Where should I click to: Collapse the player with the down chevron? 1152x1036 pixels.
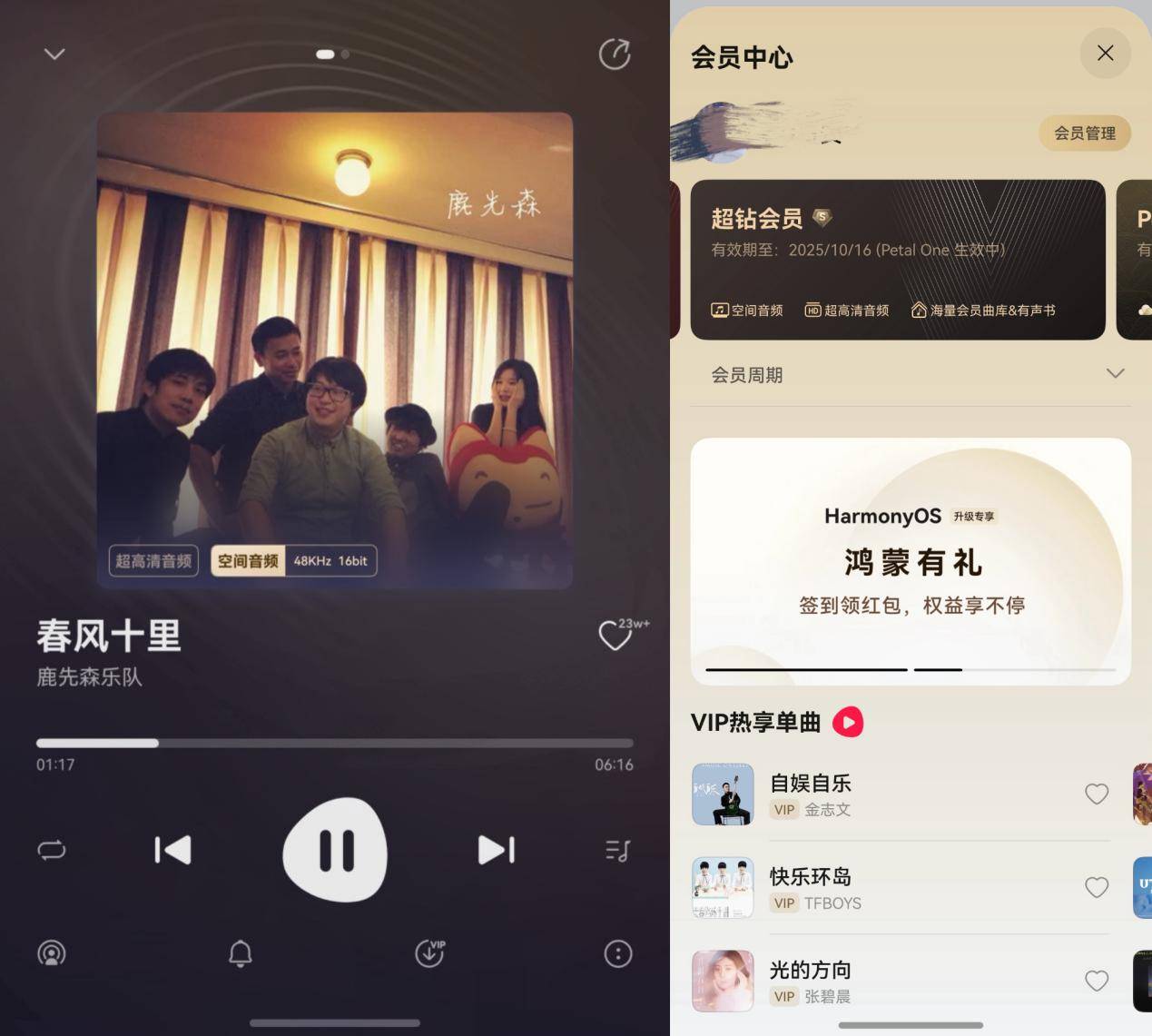click(54, 54)
